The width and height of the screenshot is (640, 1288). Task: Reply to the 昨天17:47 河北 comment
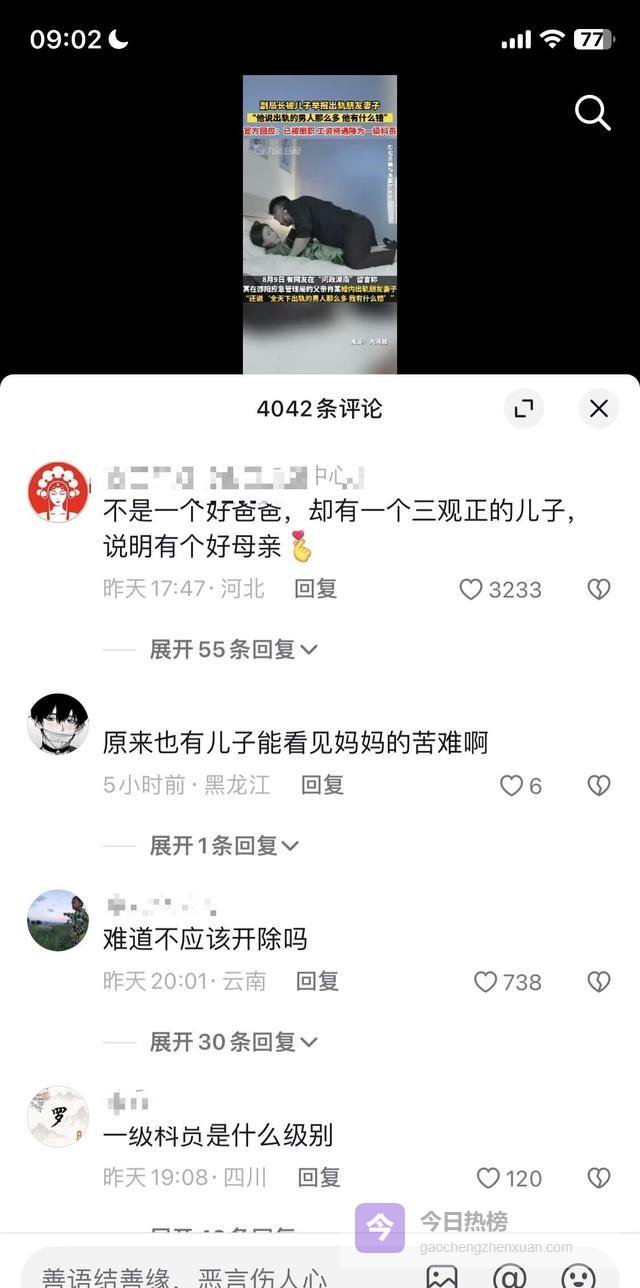point(315,588)
